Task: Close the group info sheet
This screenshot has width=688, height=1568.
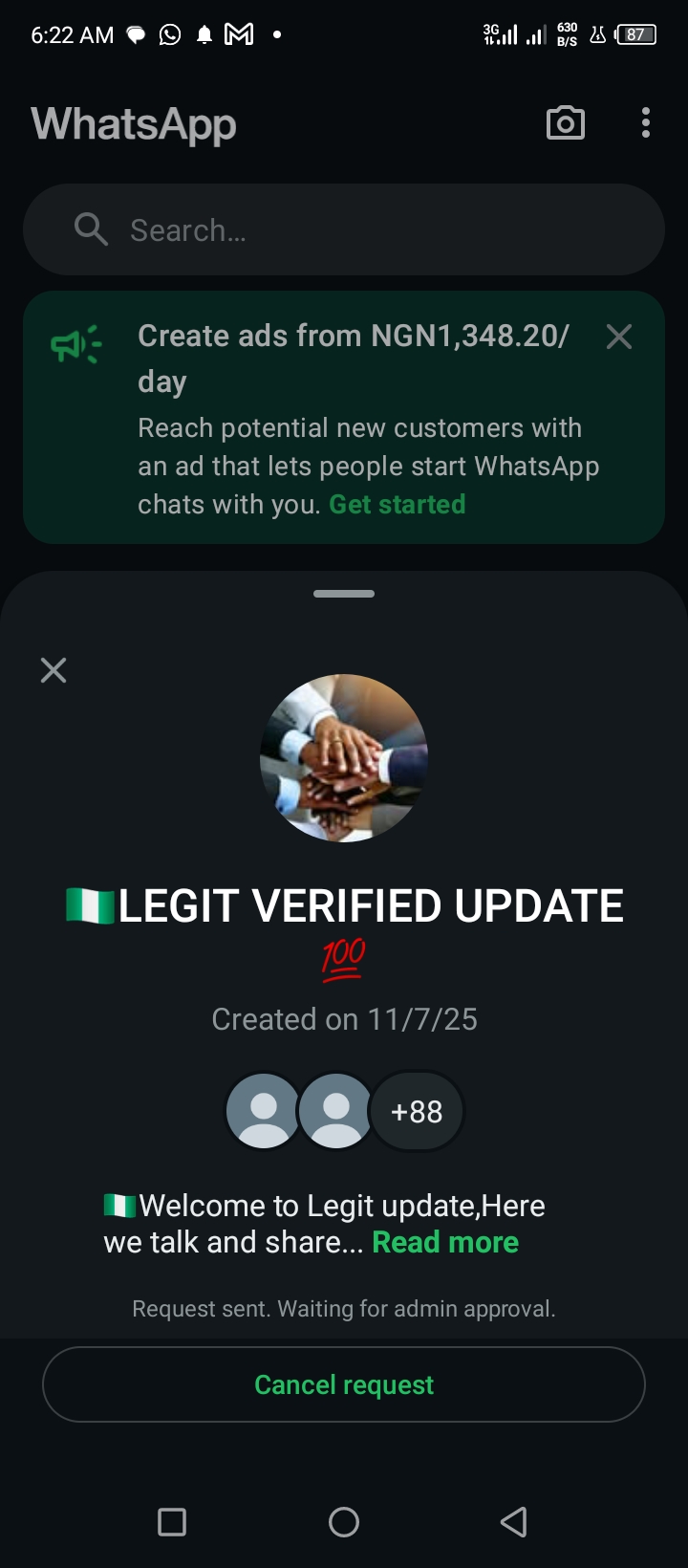Action: click(54, 670)
